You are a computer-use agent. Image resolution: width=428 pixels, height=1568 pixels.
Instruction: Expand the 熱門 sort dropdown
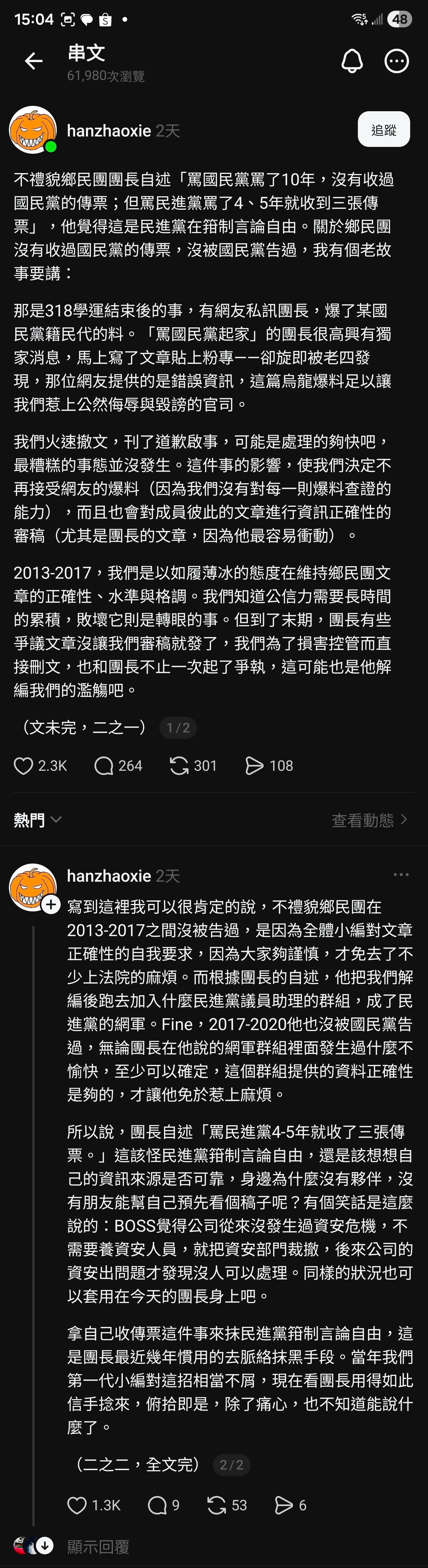tap(38, 820)
